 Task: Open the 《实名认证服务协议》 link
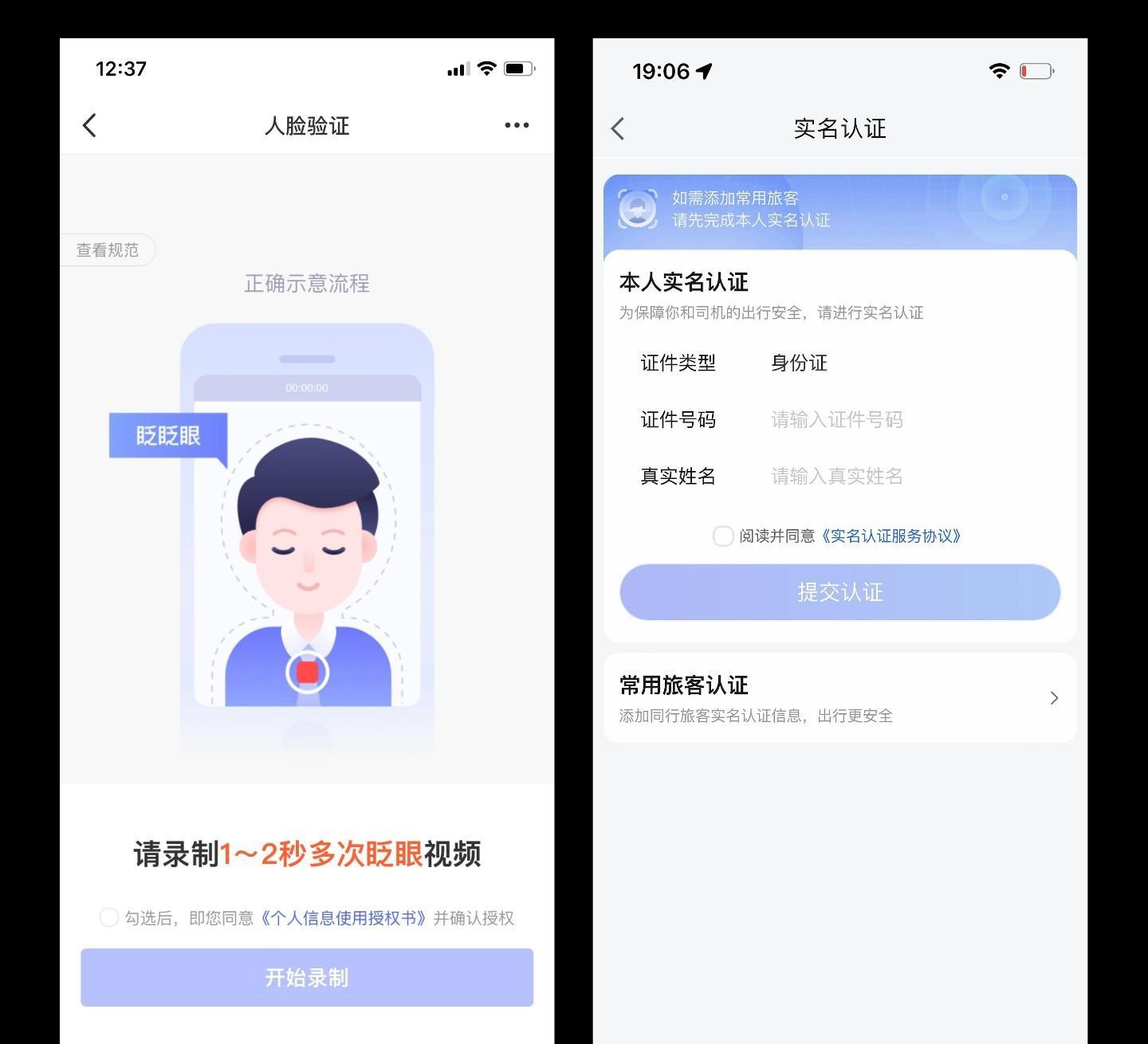tap(891, 536)
